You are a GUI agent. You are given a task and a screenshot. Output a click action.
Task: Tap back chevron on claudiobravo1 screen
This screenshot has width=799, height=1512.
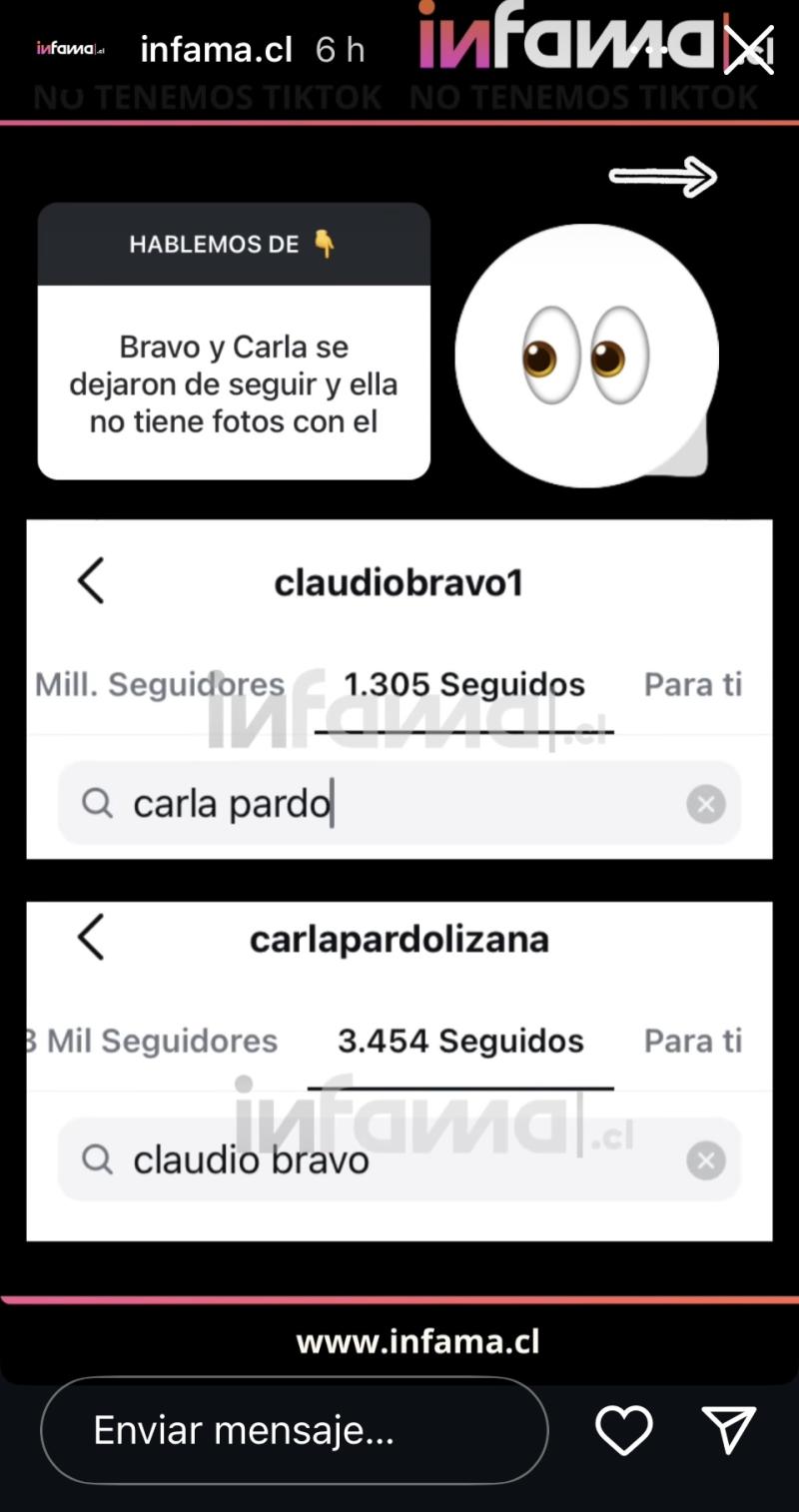click(x=90, y=579)
